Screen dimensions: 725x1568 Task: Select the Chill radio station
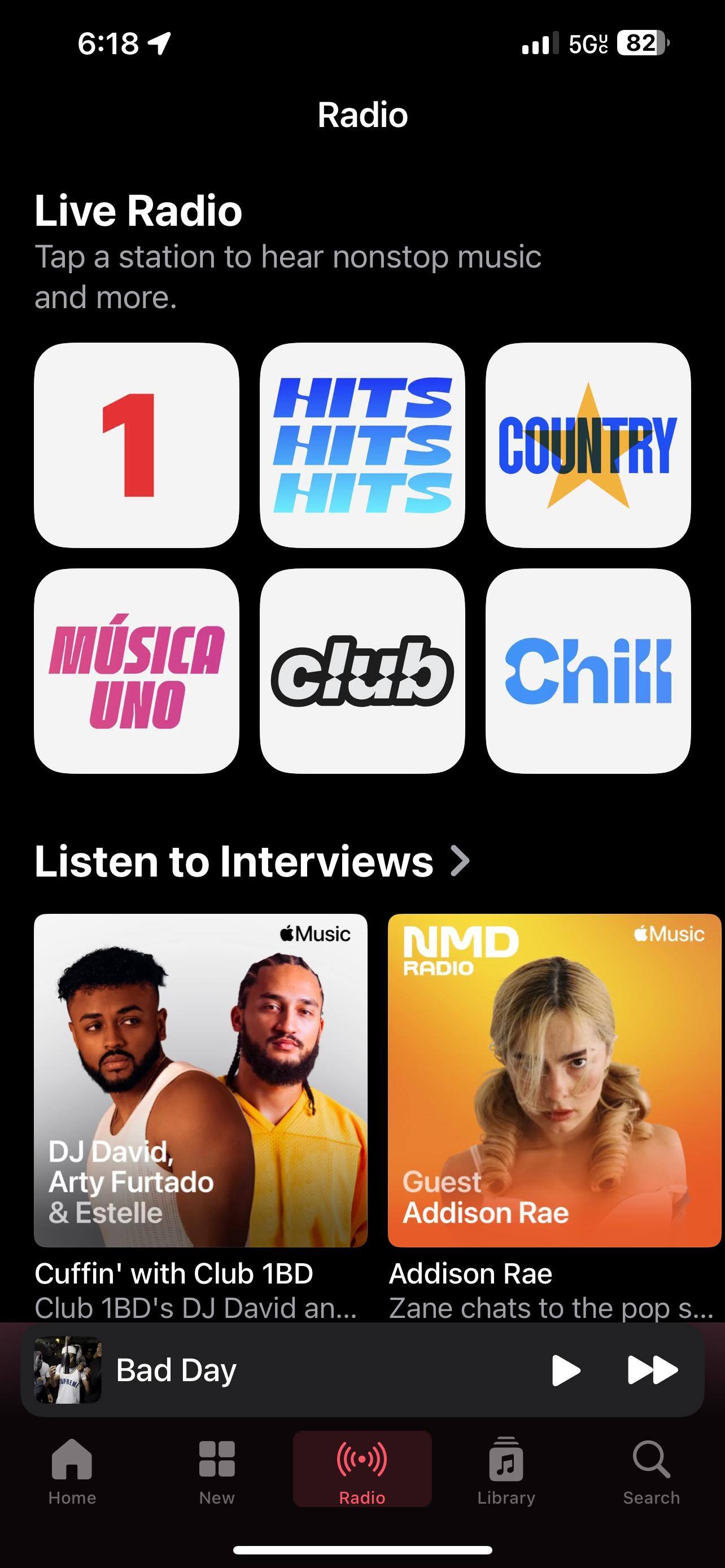pyautogui.click(x=587, y=671)
